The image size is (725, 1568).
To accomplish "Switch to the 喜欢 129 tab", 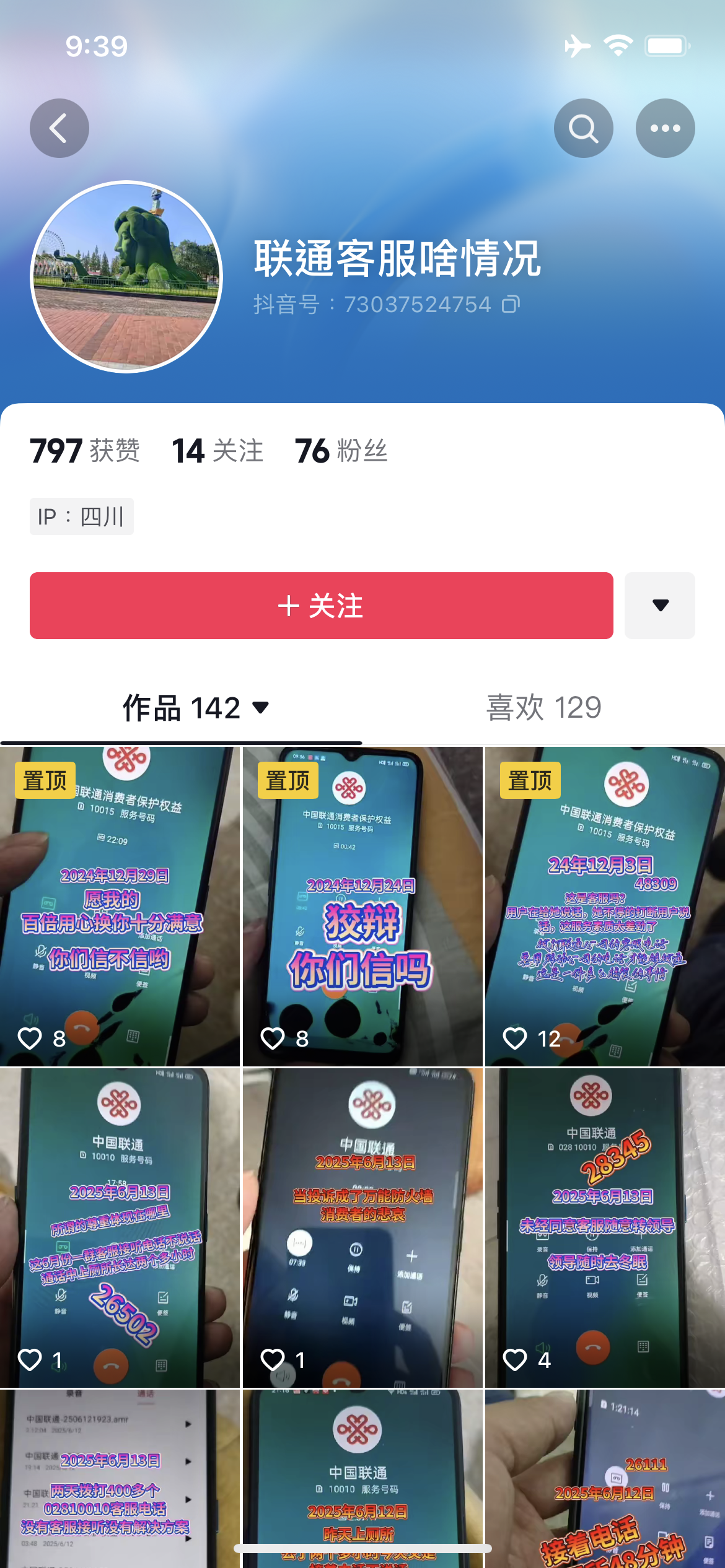I will point(543,707).
